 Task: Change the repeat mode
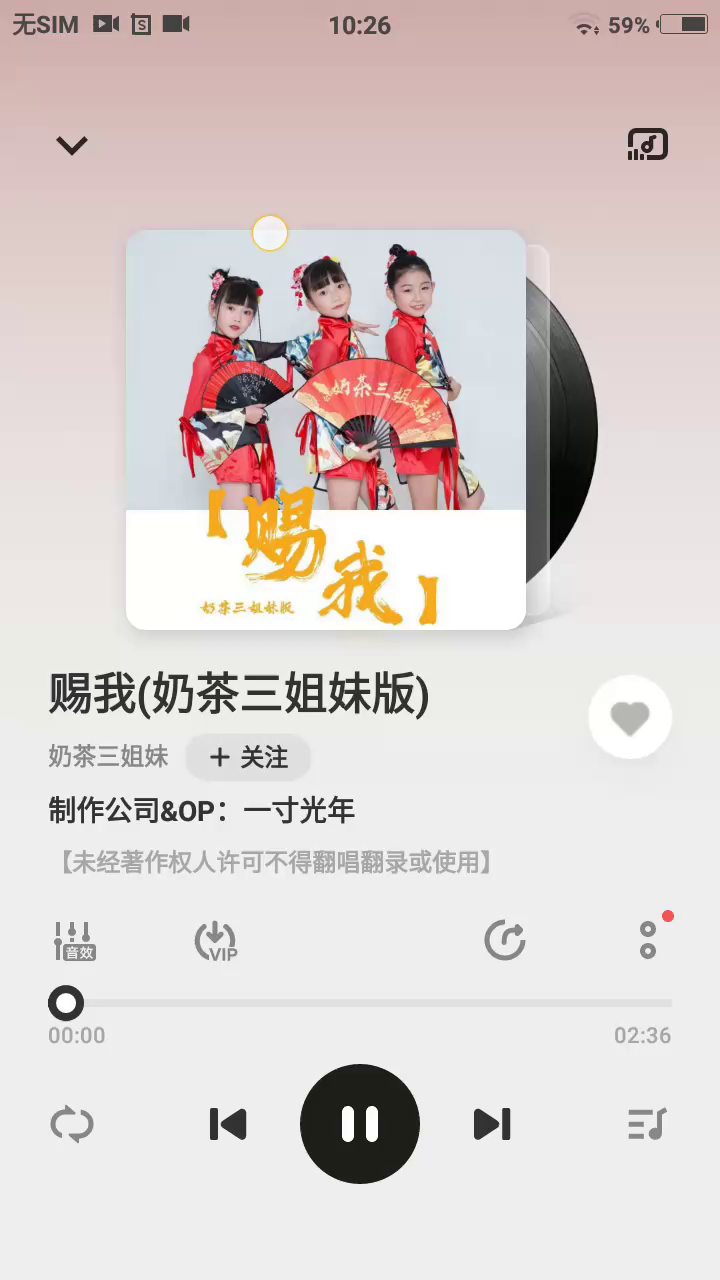coord(72,1124)
